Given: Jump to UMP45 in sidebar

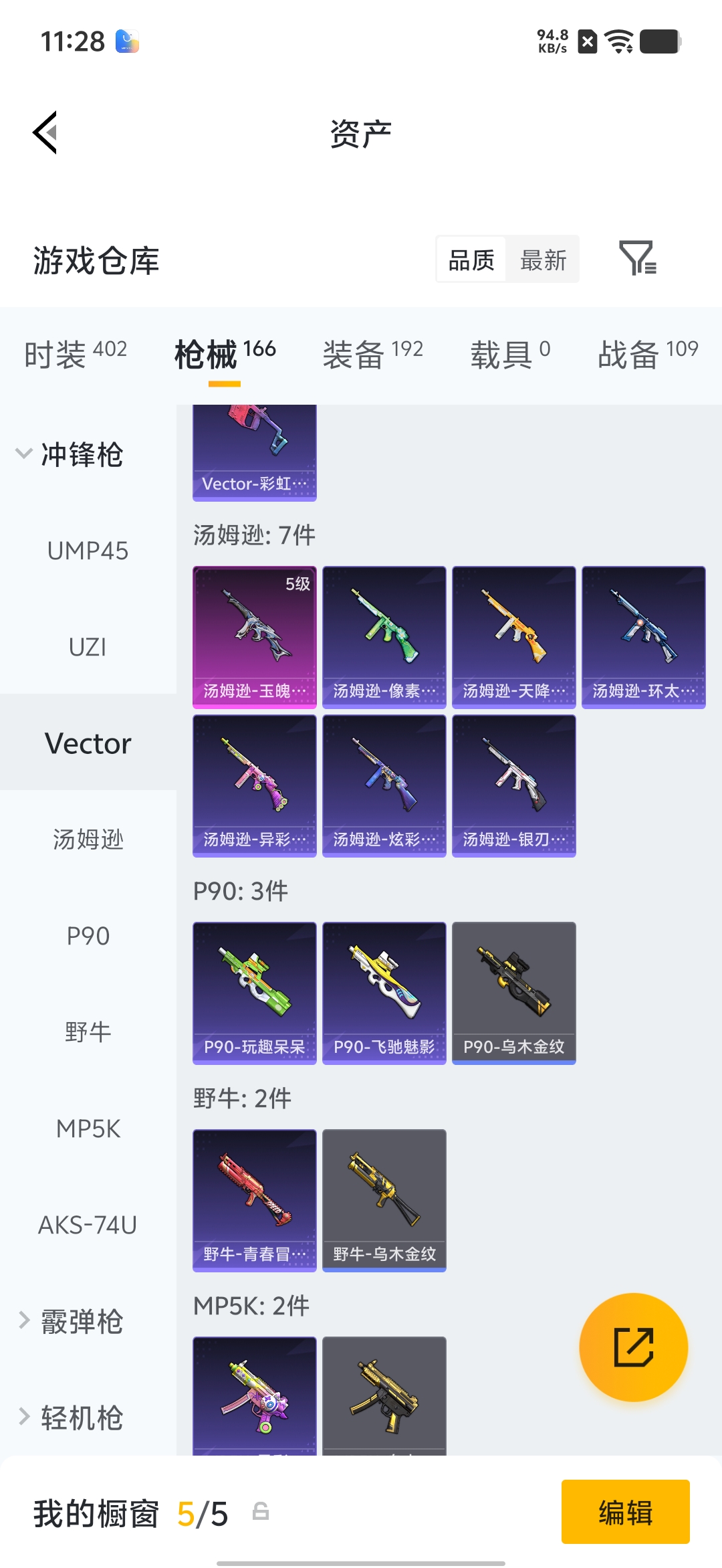Looking at the screenshot, I should tap(88, 551).
